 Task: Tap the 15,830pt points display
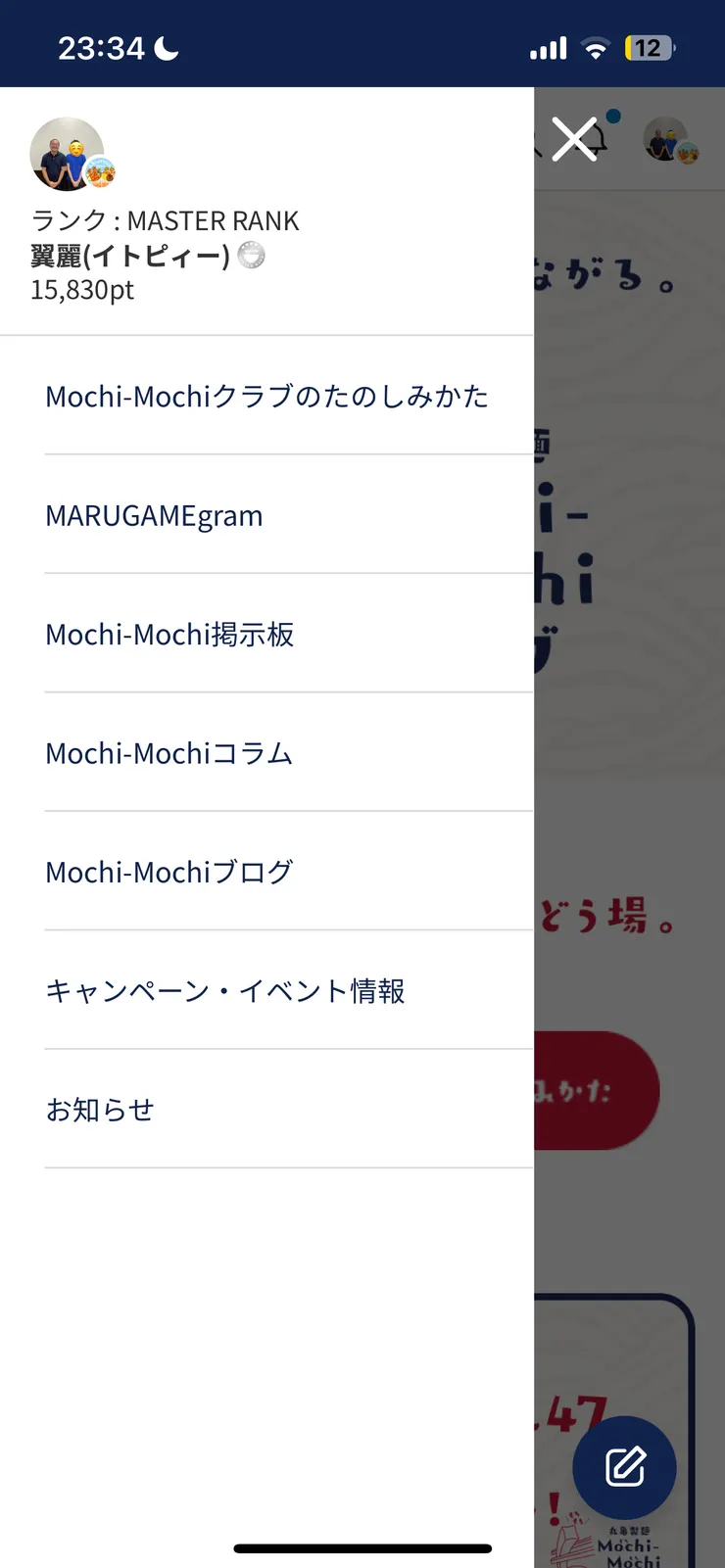(82, 290)
